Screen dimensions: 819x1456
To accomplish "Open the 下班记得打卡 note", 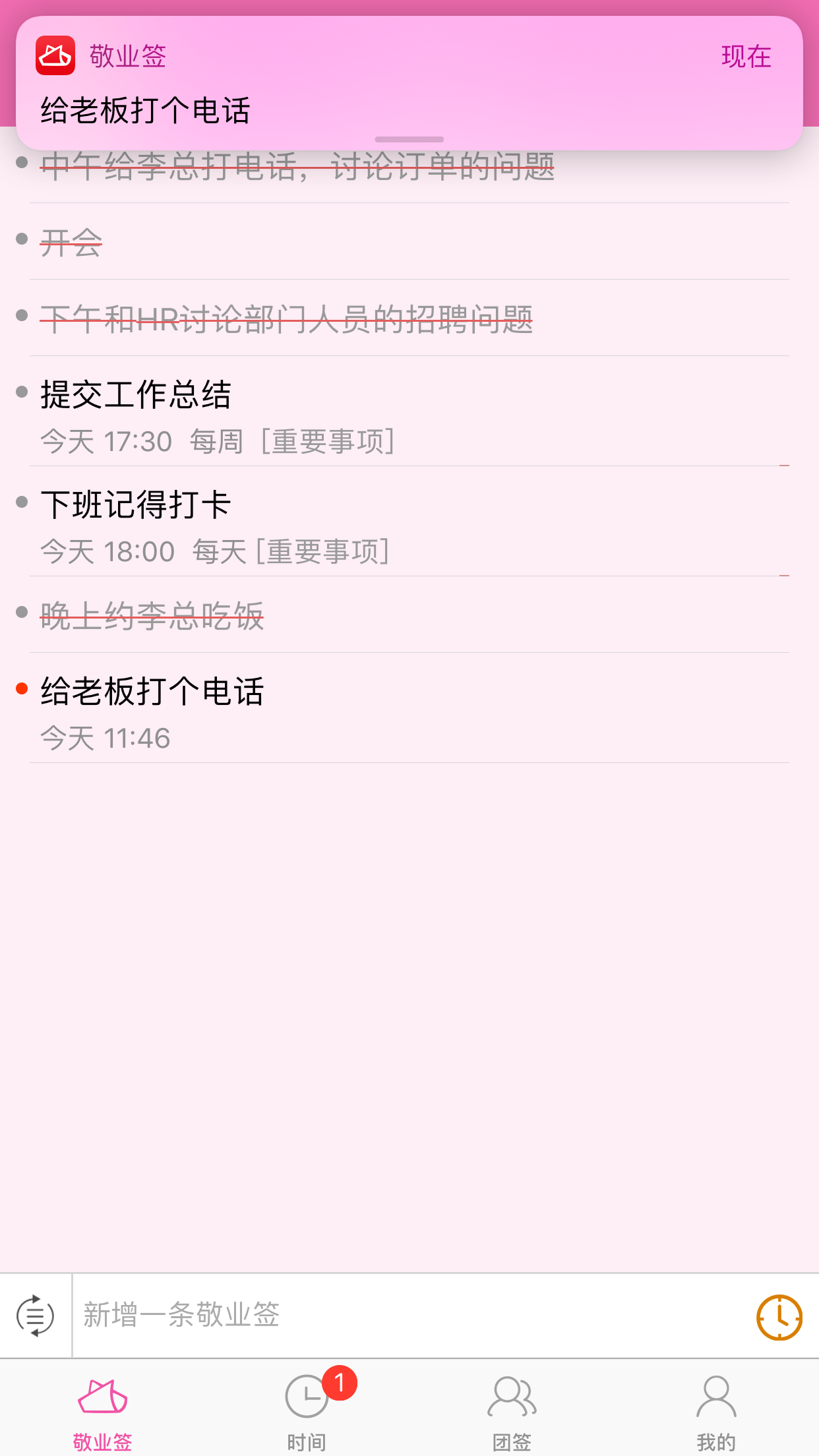I will tap(409, 522).
